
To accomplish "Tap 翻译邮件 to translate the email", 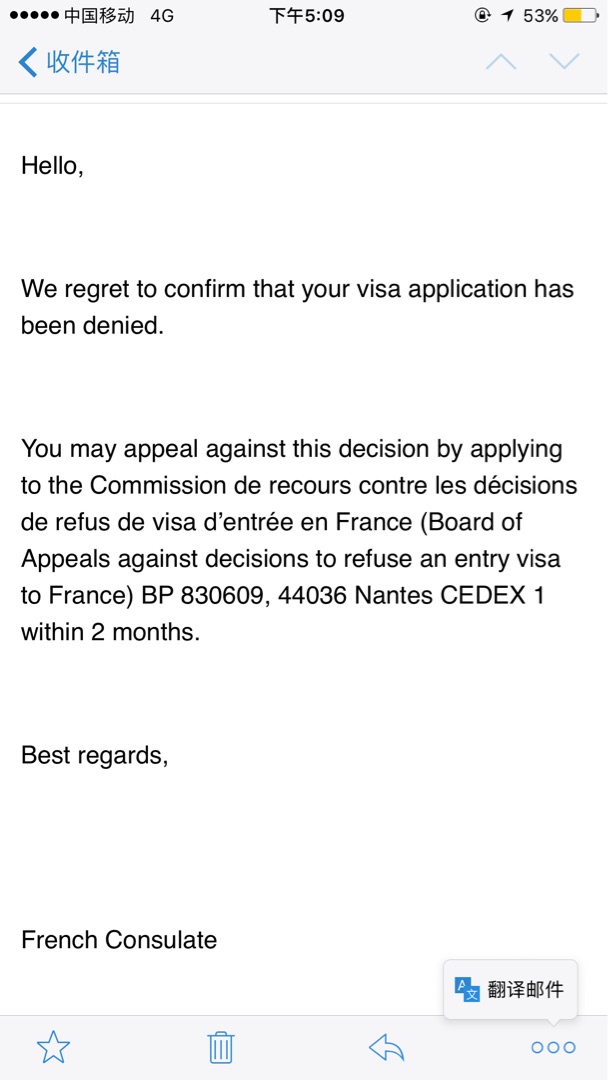I will [510, 990].
